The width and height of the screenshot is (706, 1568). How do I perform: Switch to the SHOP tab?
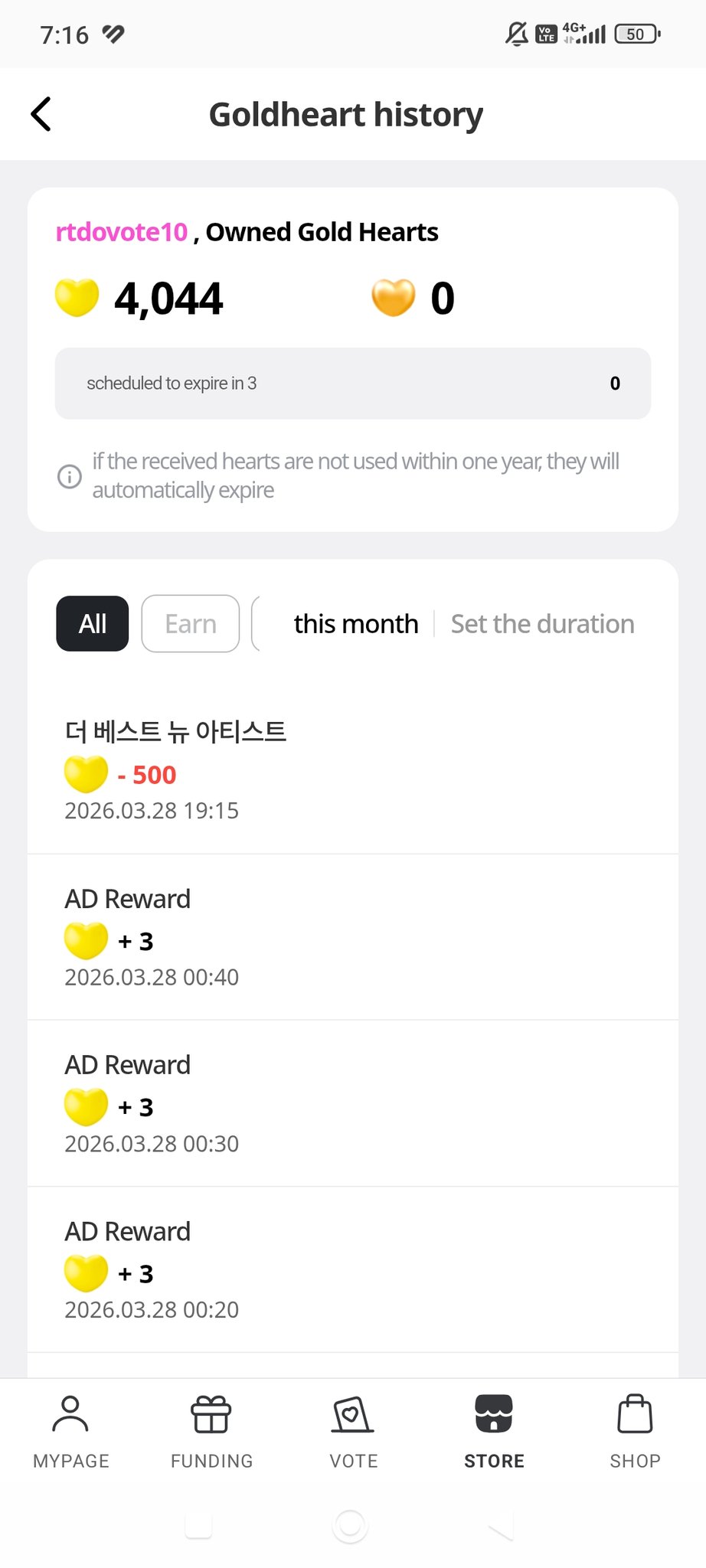pyautogui.click(x=635, y=1432)
